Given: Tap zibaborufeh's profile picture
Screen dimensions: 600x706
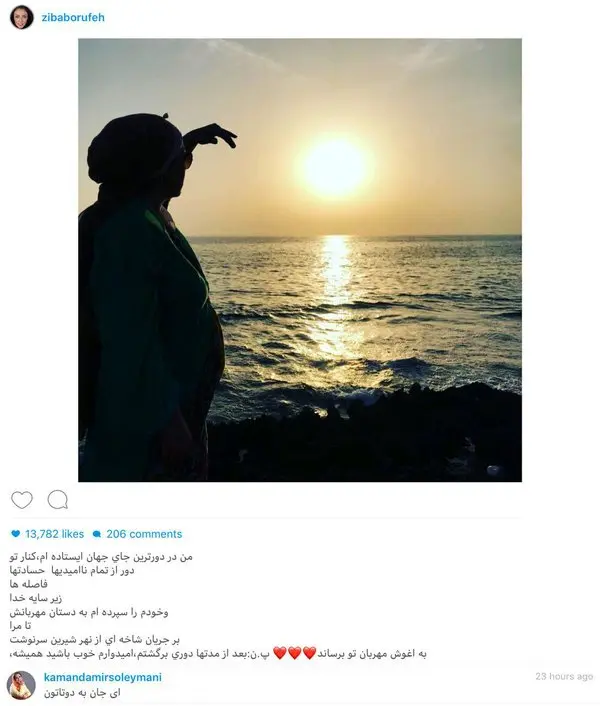Looking at the screenshot, I should tap(21, 18).
